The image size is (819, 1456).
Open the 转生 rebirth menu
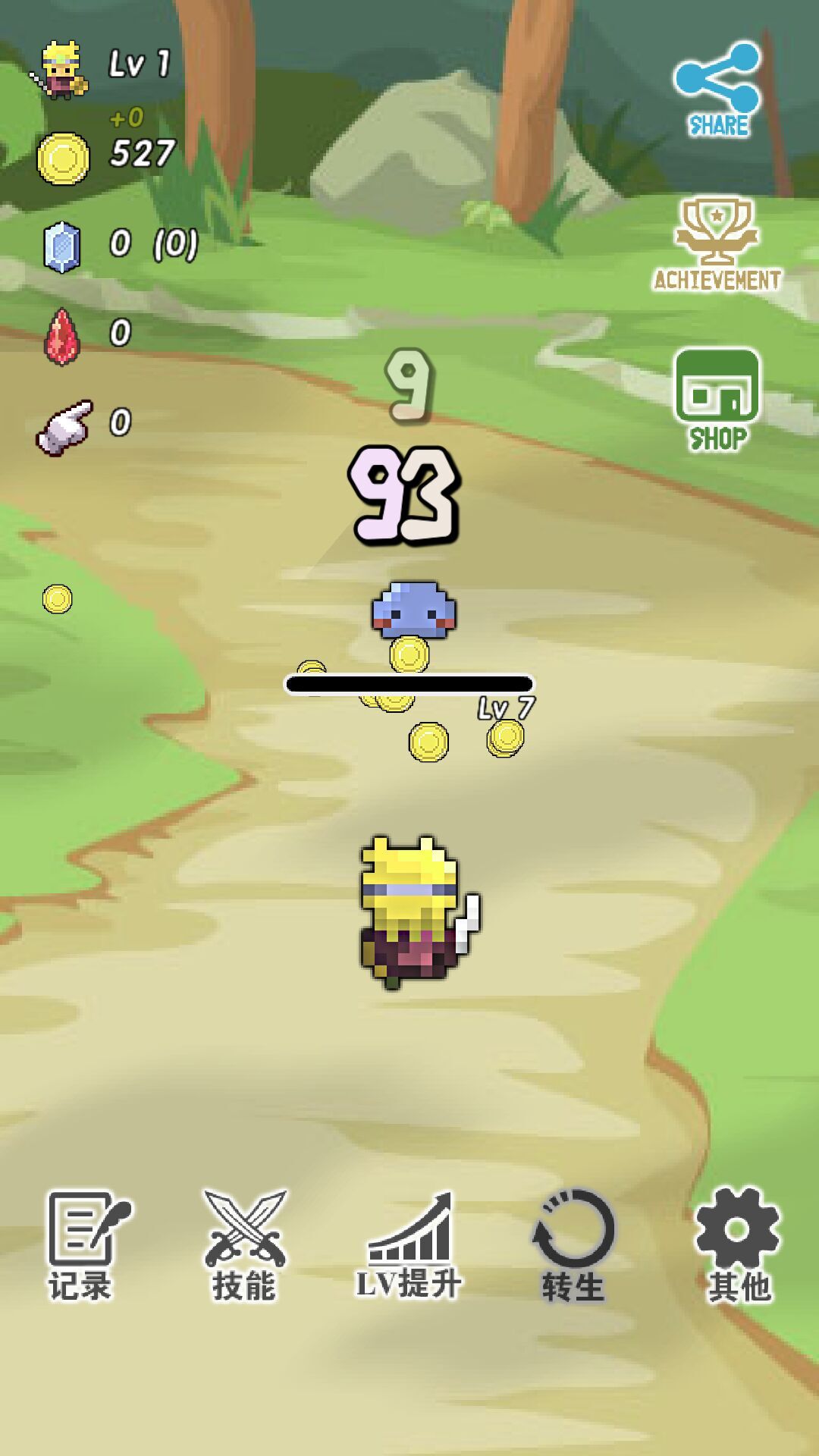point(573,1245)
